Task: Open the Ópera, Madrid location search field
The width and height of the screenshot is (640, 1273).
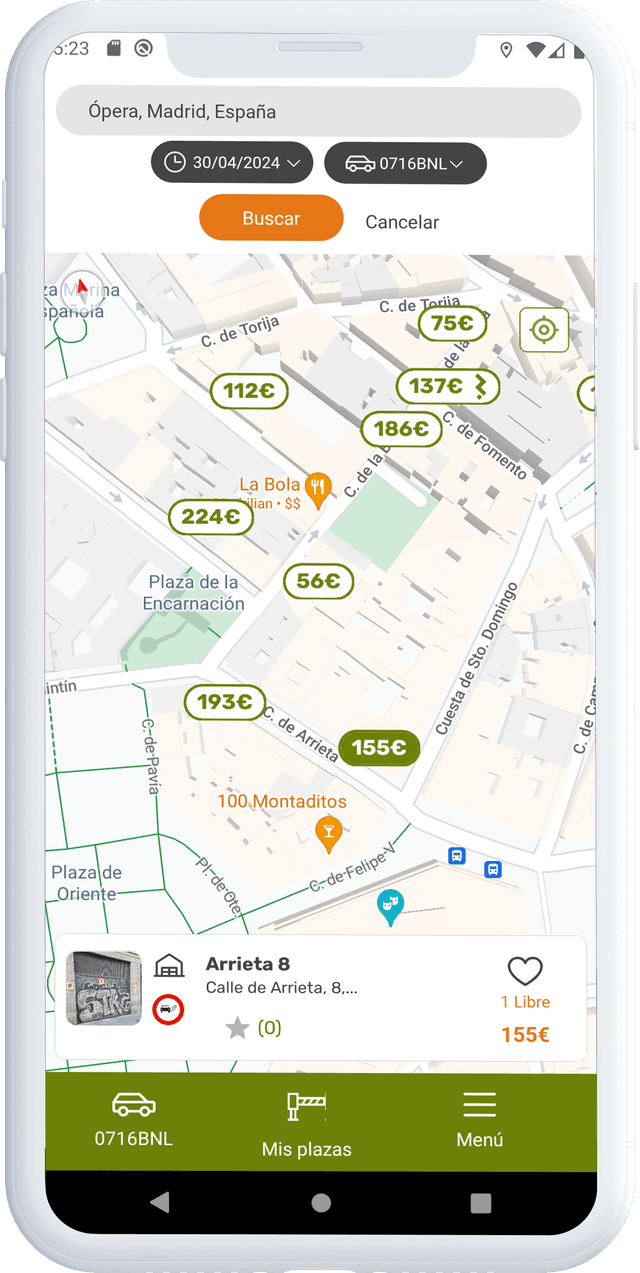Action: pyautogui.click(x=318, y=112)
